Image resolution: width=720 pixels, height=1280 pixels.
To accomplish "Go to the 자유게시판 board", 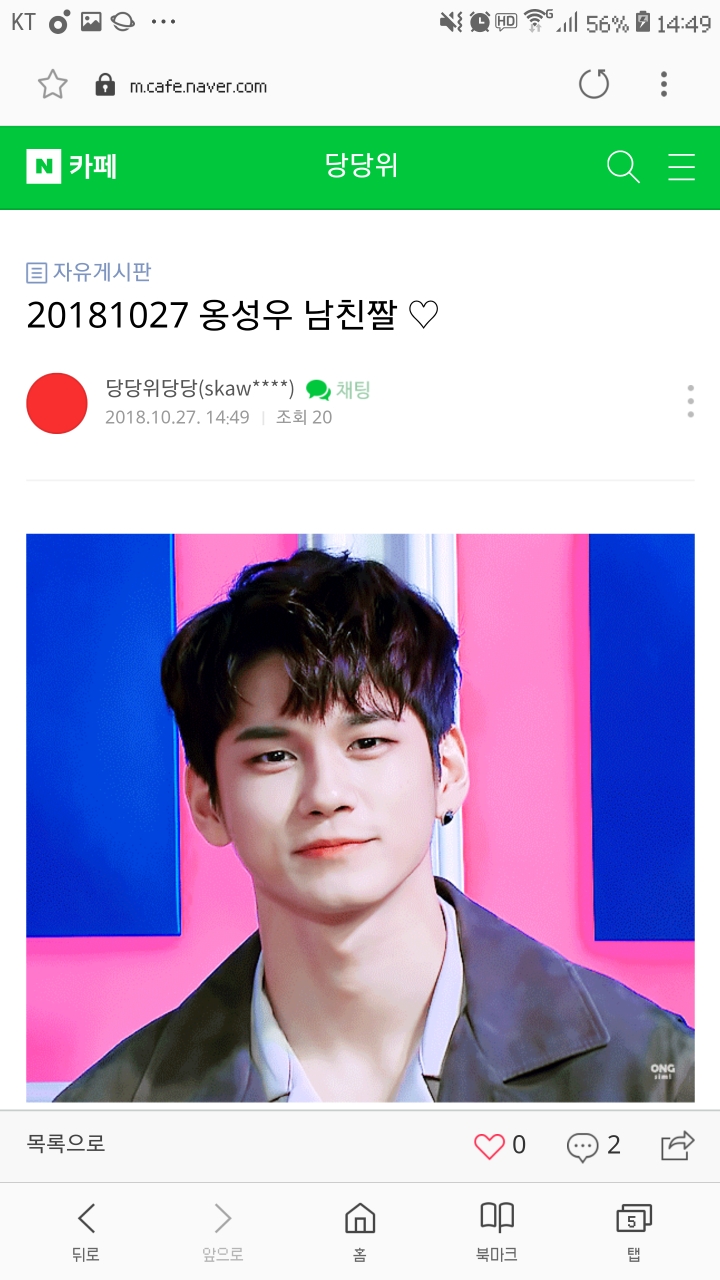I will tap(89, 272).
